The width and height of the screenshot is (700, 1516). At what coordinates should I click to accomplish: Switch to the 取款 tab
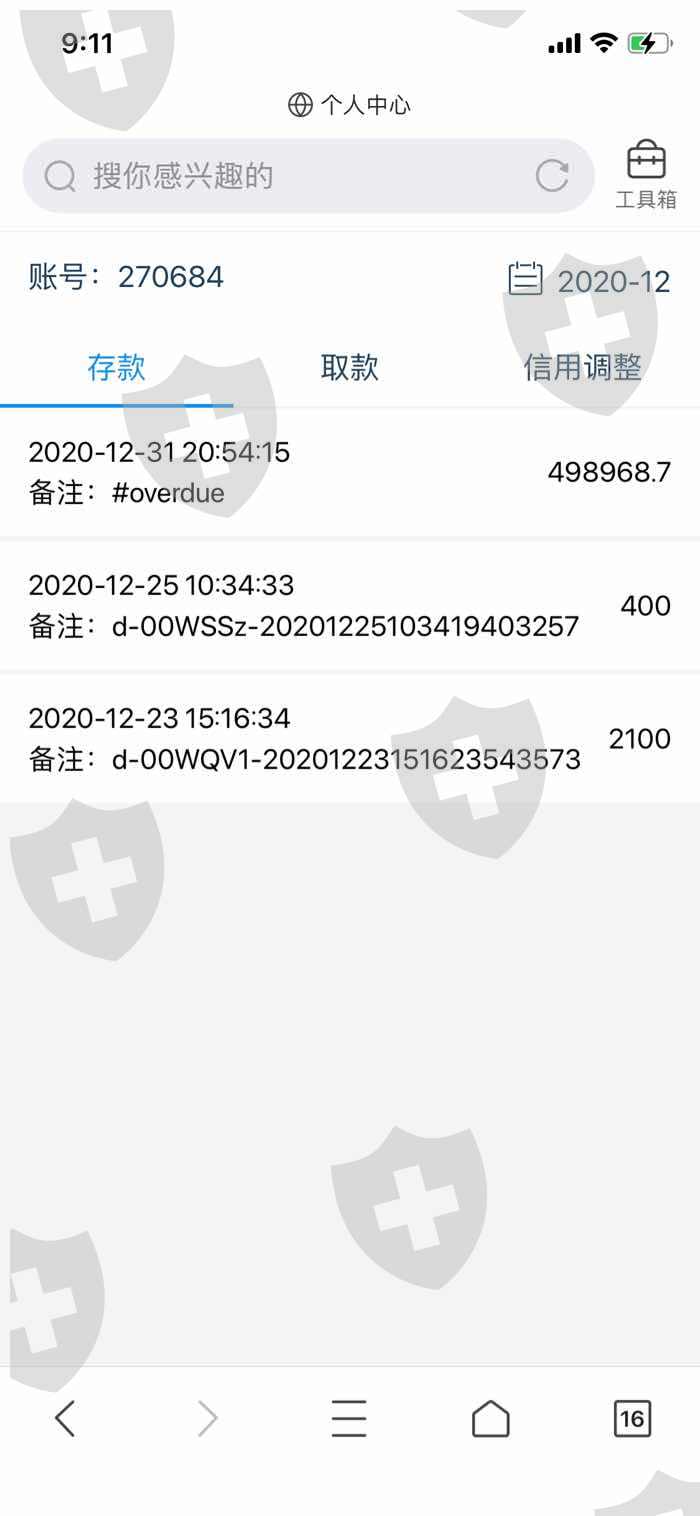349,367
